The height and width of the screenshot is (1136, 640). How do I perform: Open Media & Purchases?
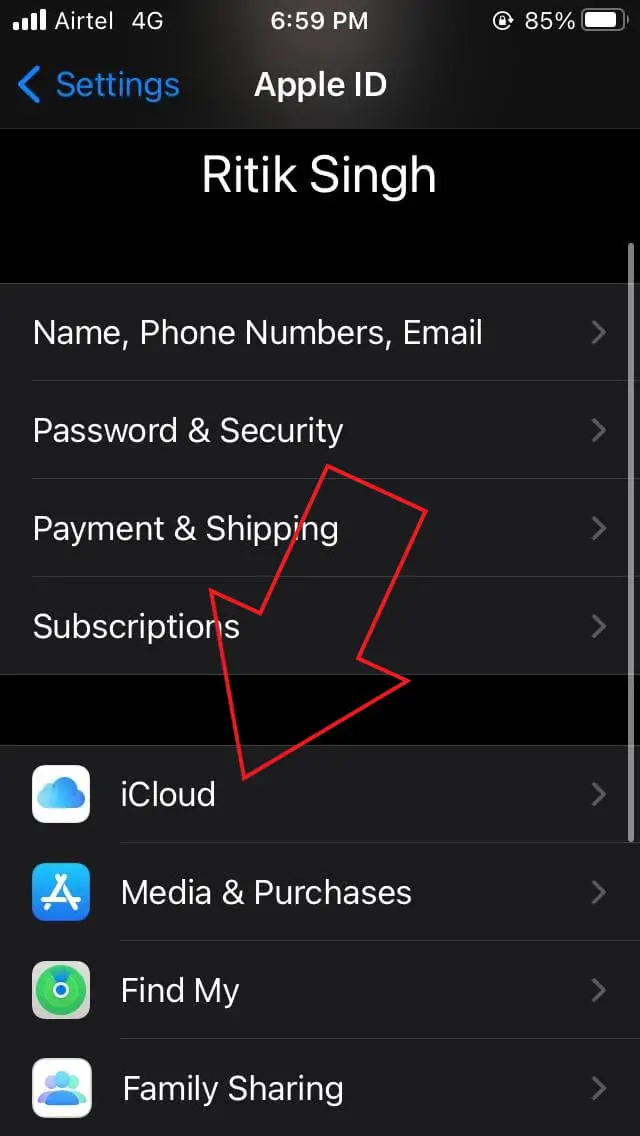tap(320, 892)
